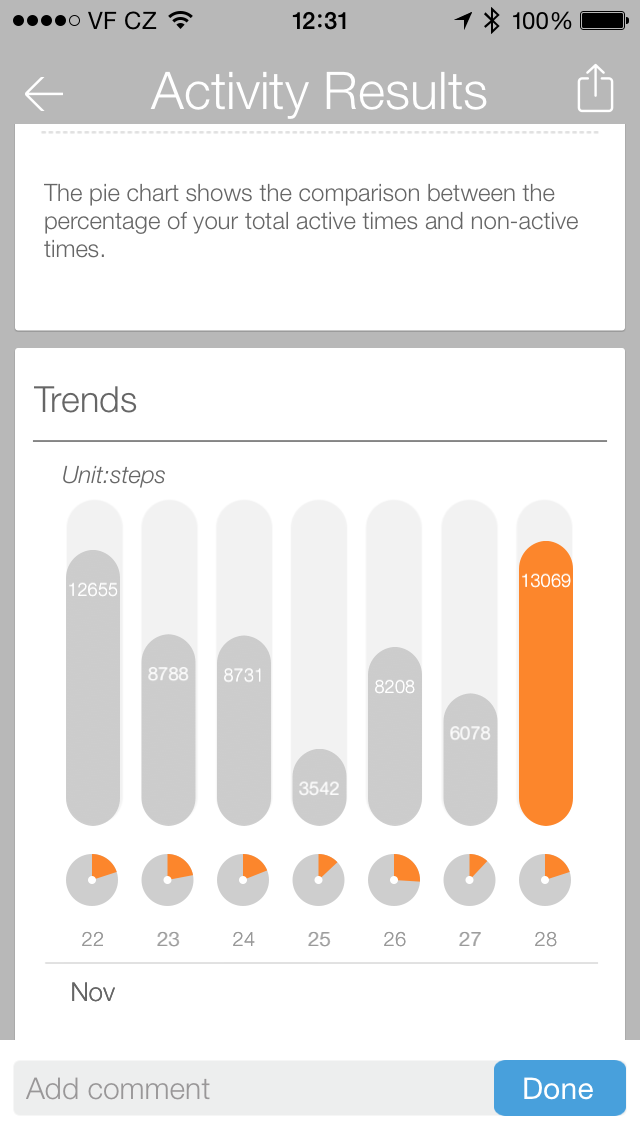
Task: Select the 12655 steps bar for Nov 22
Action: click(93, 688)
